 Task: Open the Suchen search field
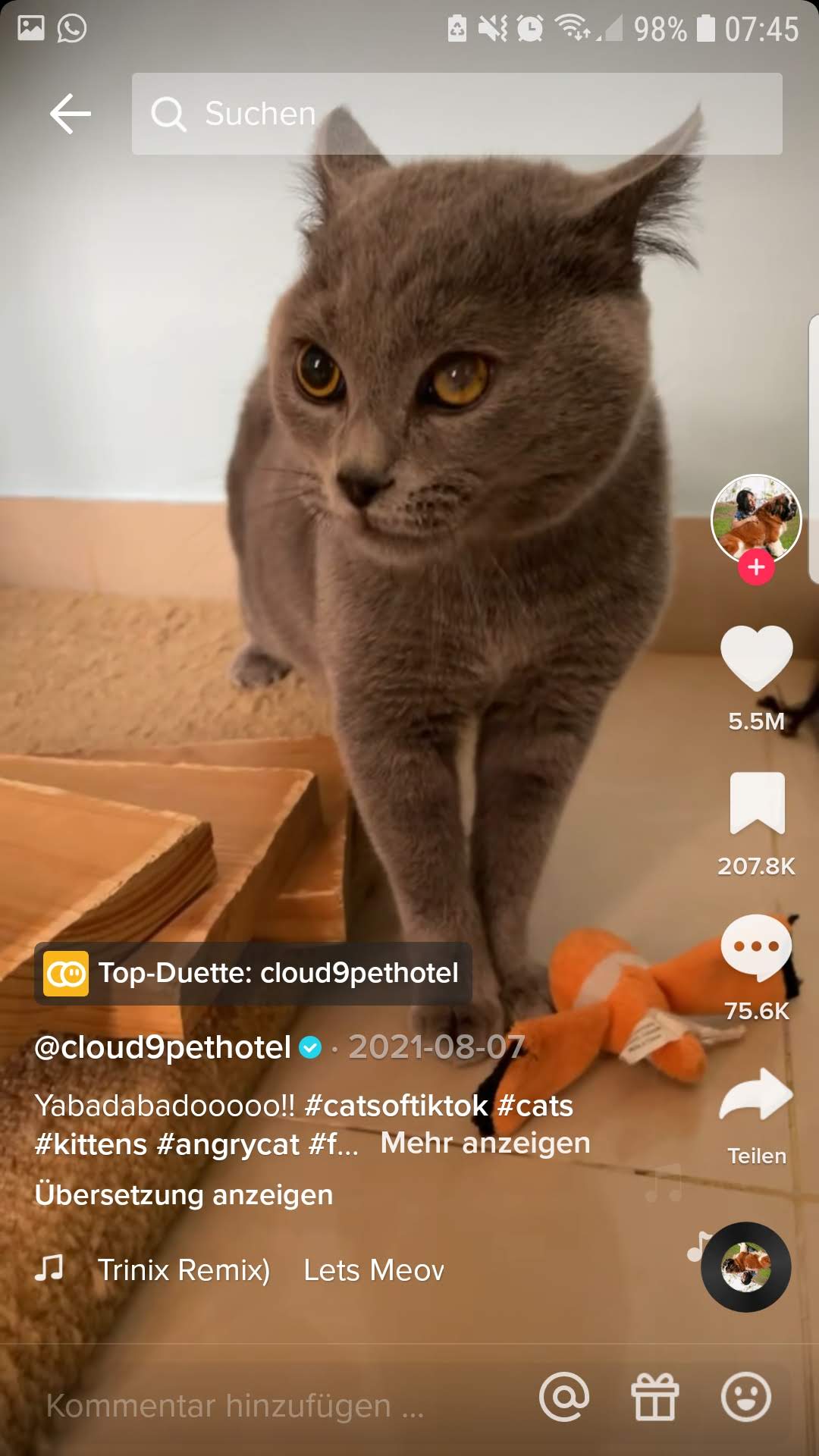[x=457, y=114]
